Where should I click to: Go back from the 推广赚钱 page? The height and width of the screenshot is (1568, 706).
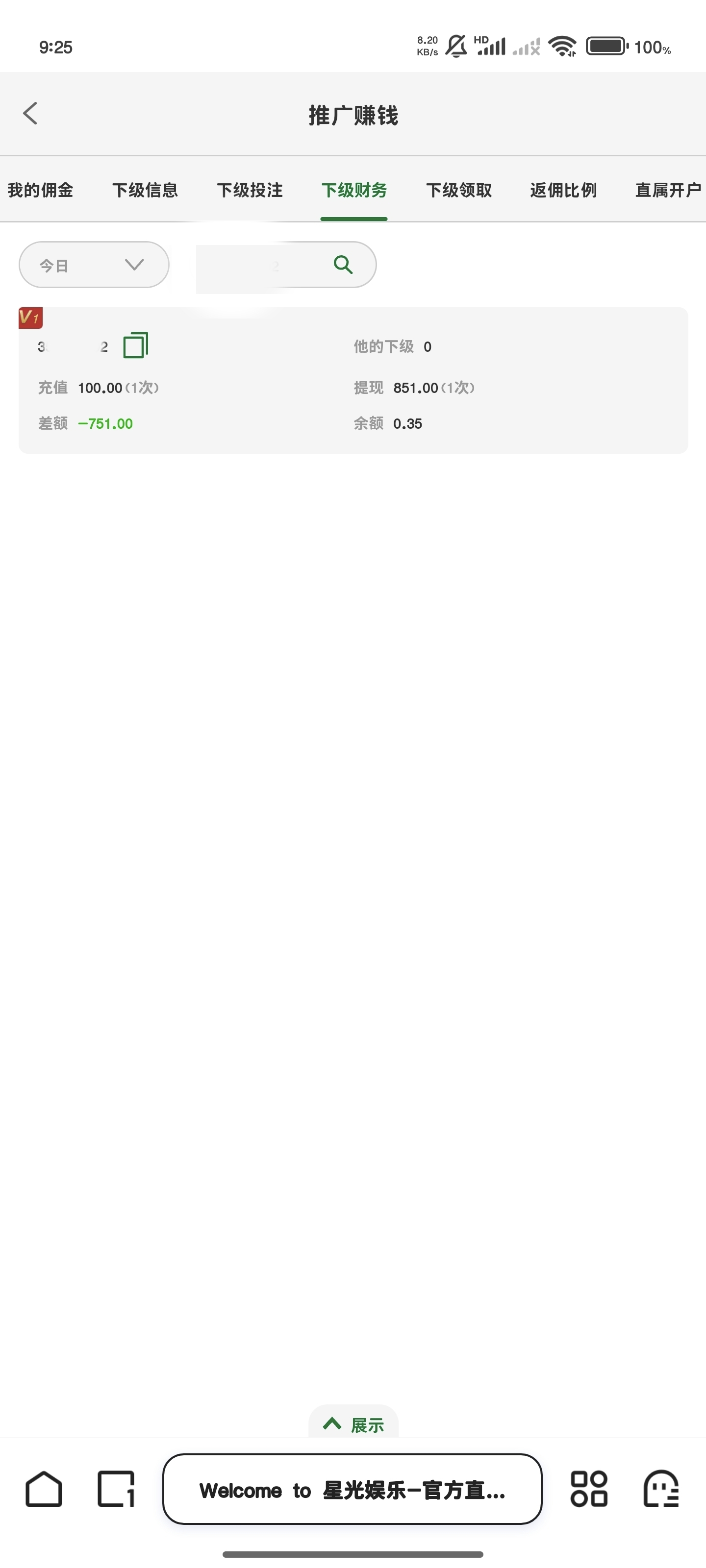point(30,113)
